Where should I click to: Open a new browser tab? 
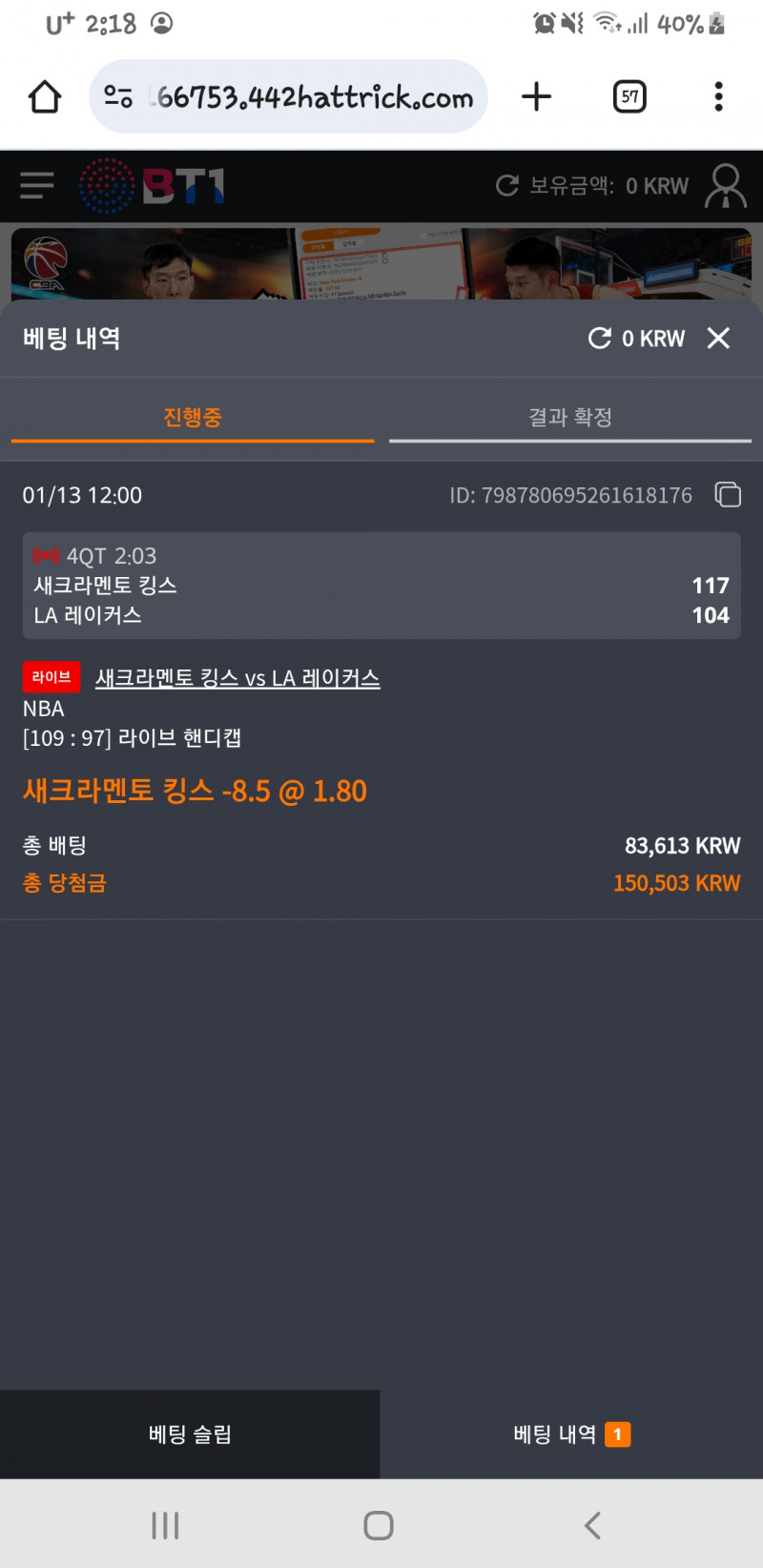click(537, 96)
